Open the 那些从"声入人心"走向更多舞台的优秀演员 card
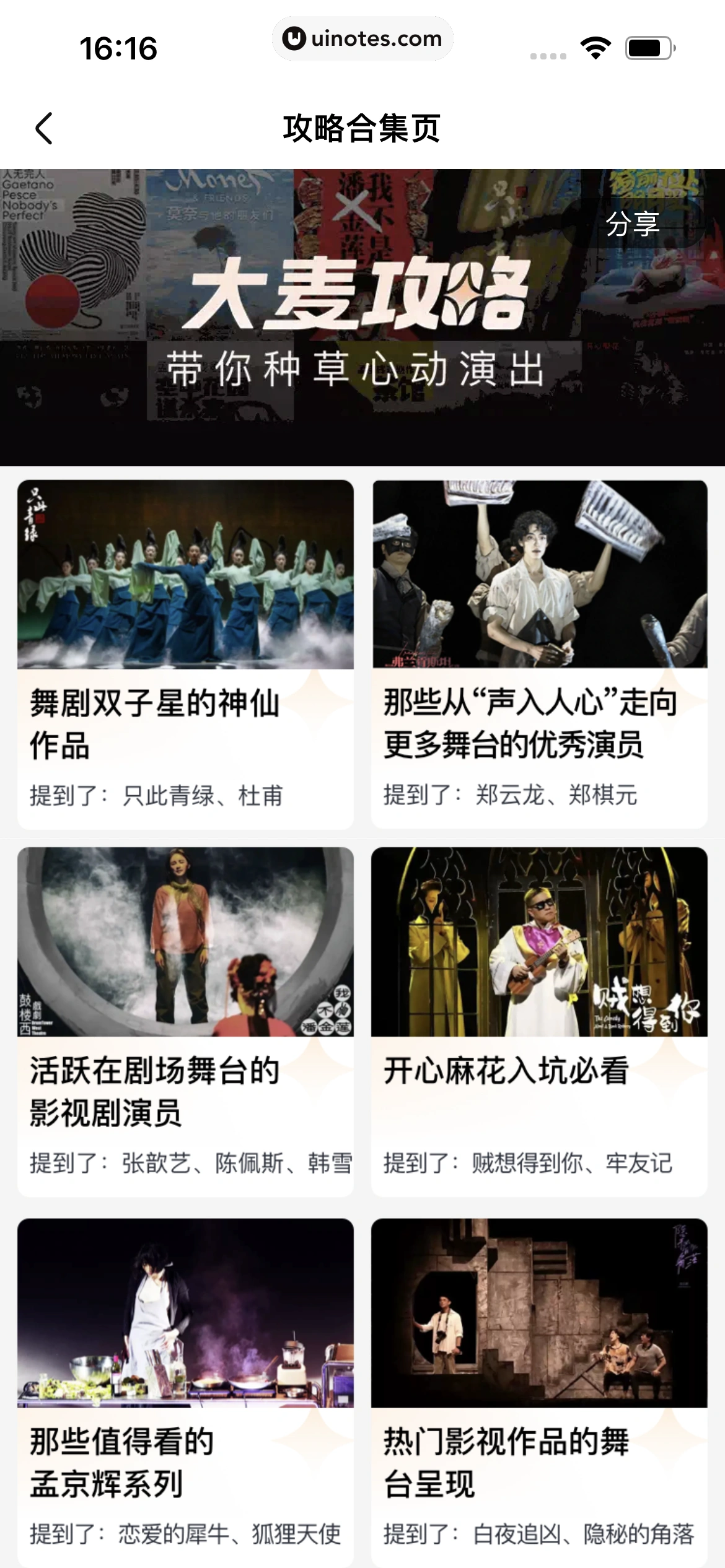The image size is (725, 1568). pyautogui.click(x=539, y=654)
